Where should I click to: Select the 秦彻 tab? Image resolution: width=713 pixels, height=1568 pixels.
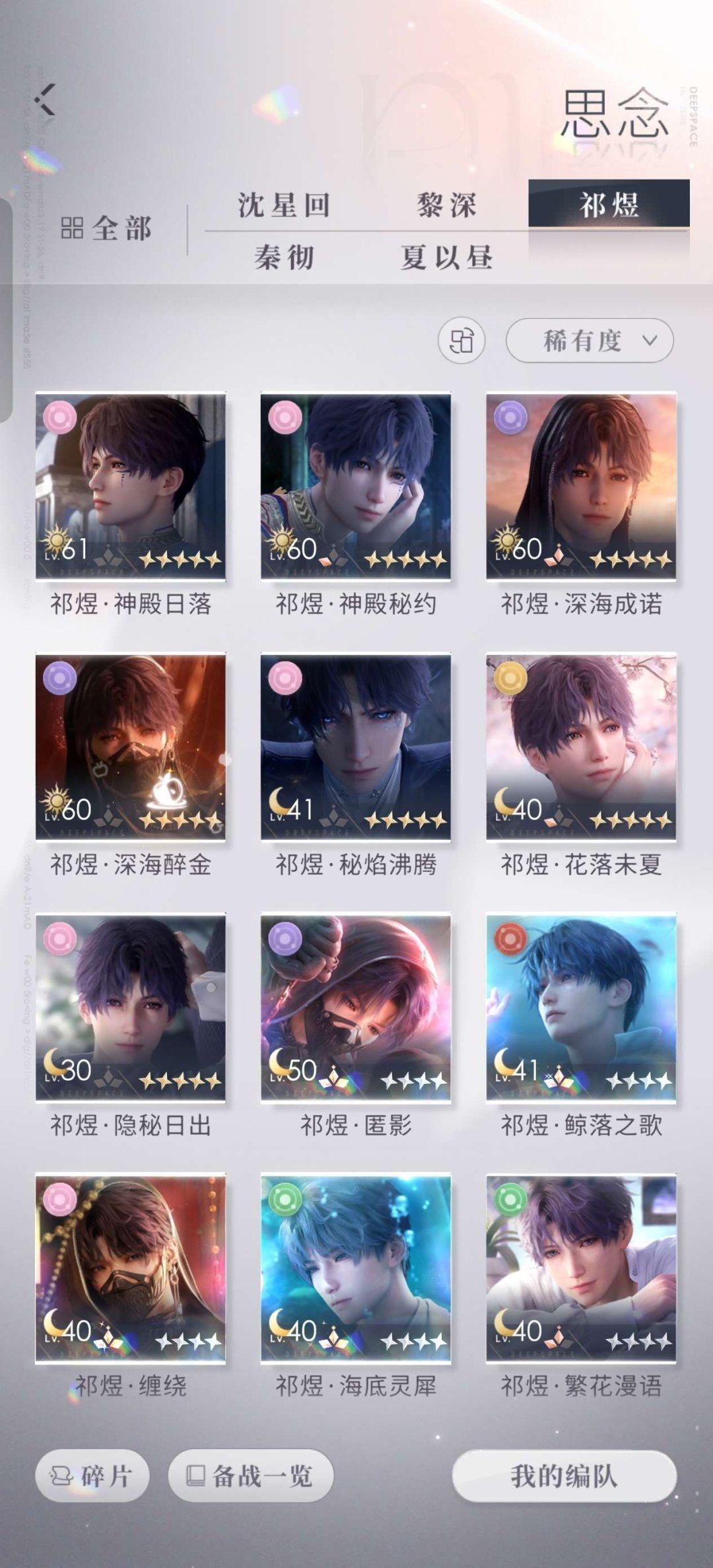[284, 257]
